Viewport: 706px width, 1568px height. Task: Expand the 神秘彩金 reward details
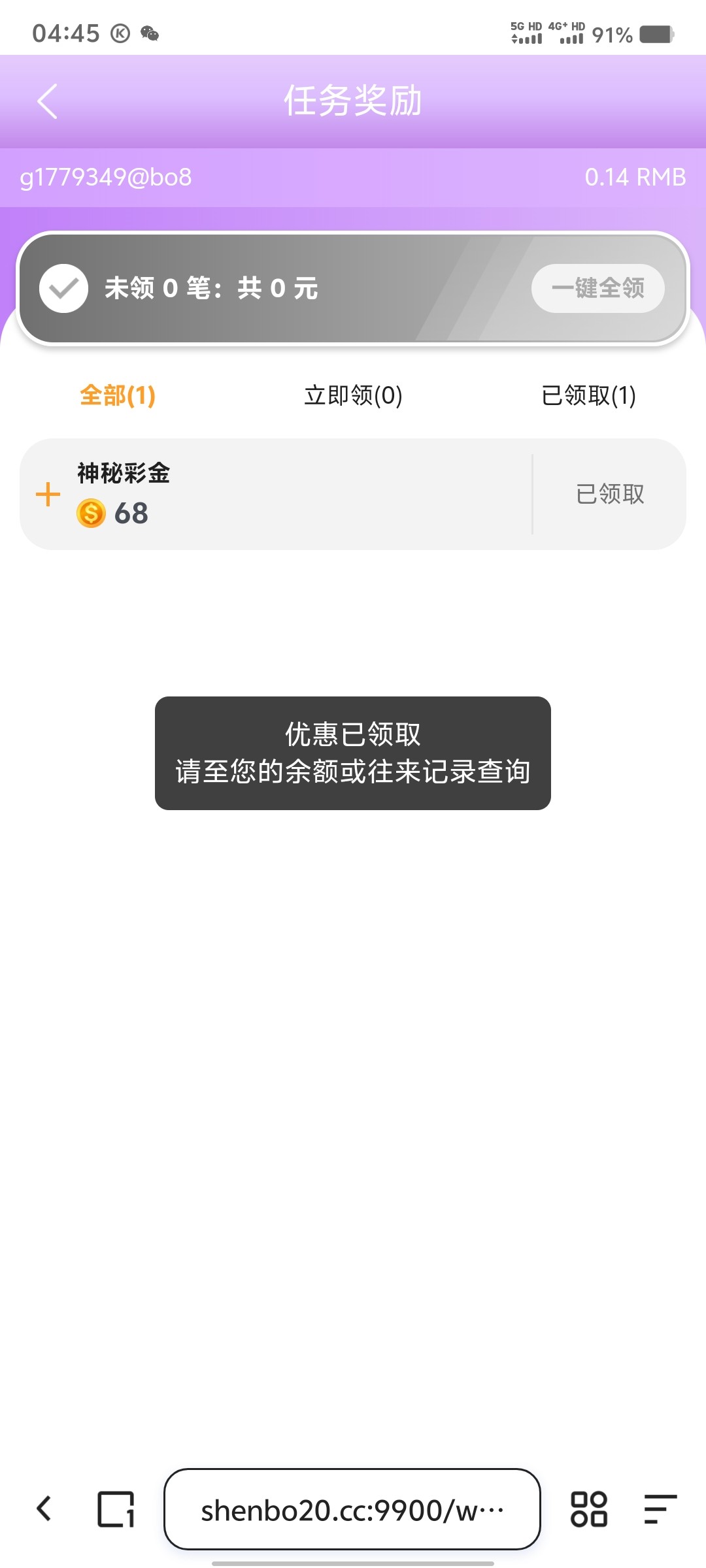click(x=48, y=495)
